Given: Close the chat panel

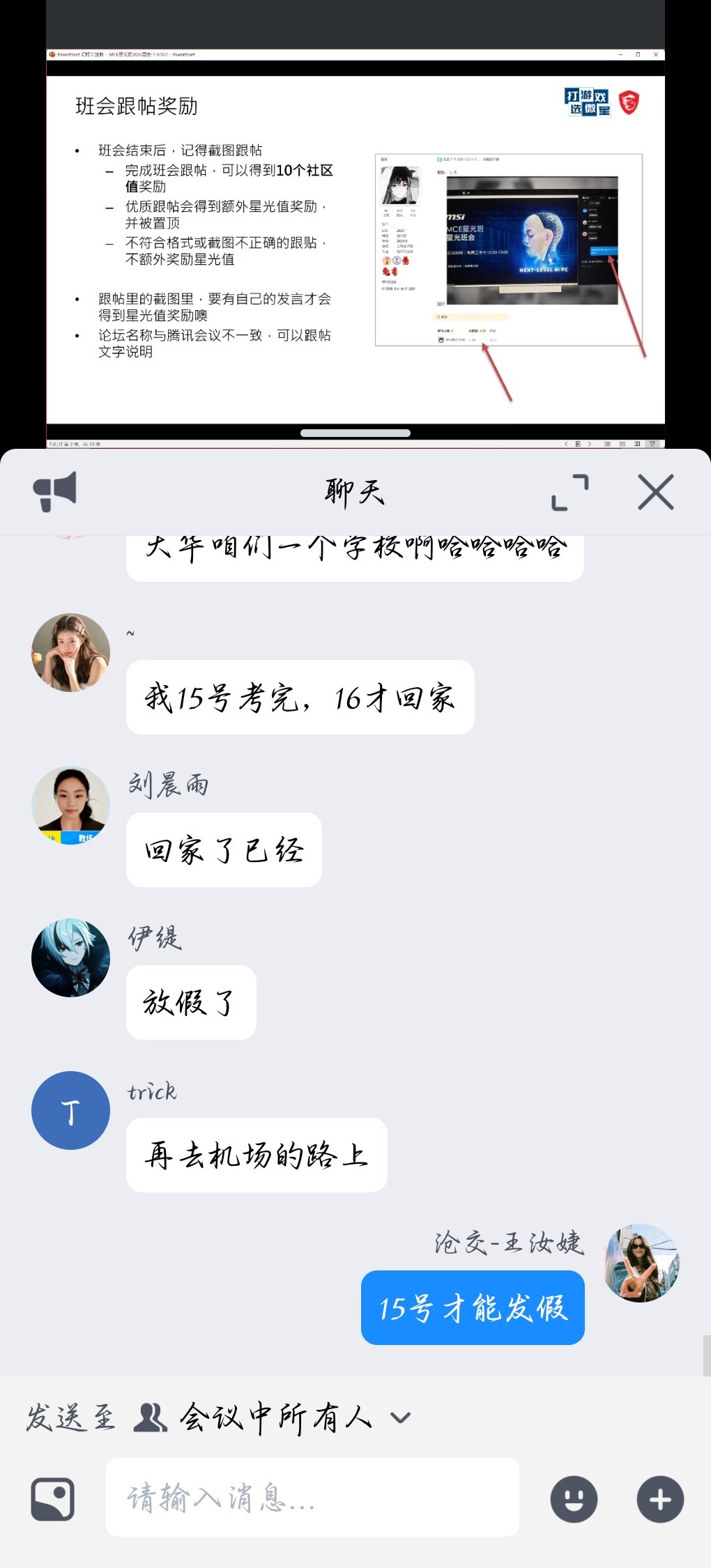Looking at the screenshot, I should 654,492.
